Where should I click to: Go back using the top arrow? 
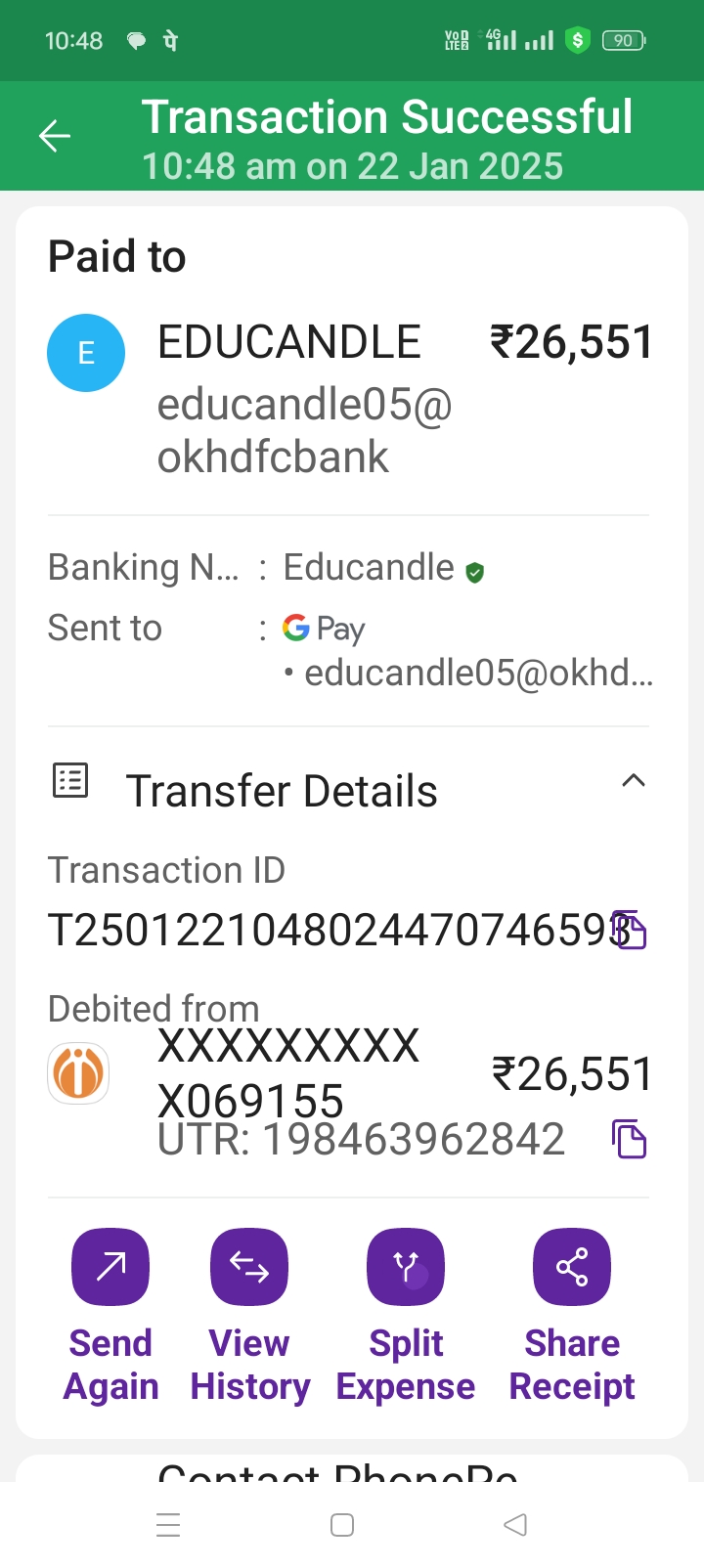[x=55, y=137]
